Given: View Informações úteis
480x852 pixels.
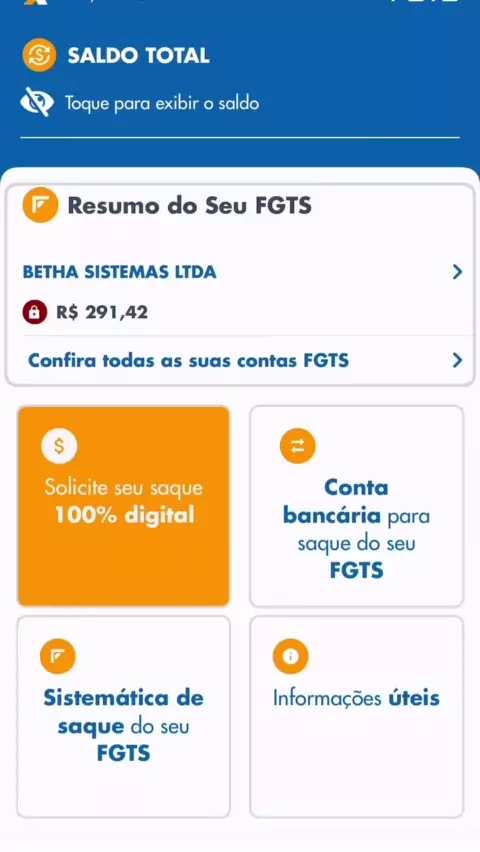Looking at the screenshot, I should pos(357,716).
